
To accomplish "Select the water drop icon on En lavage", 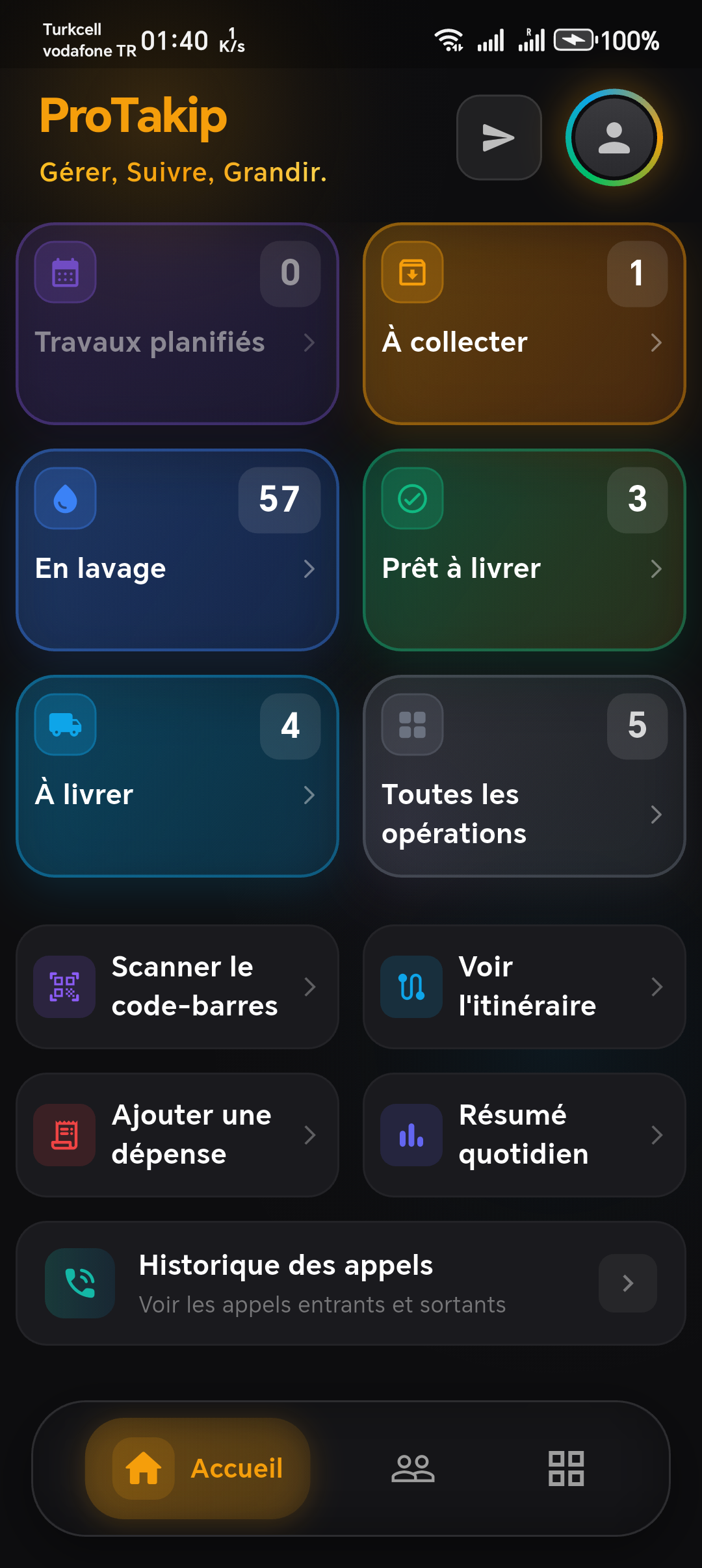I will pos(64,499).
